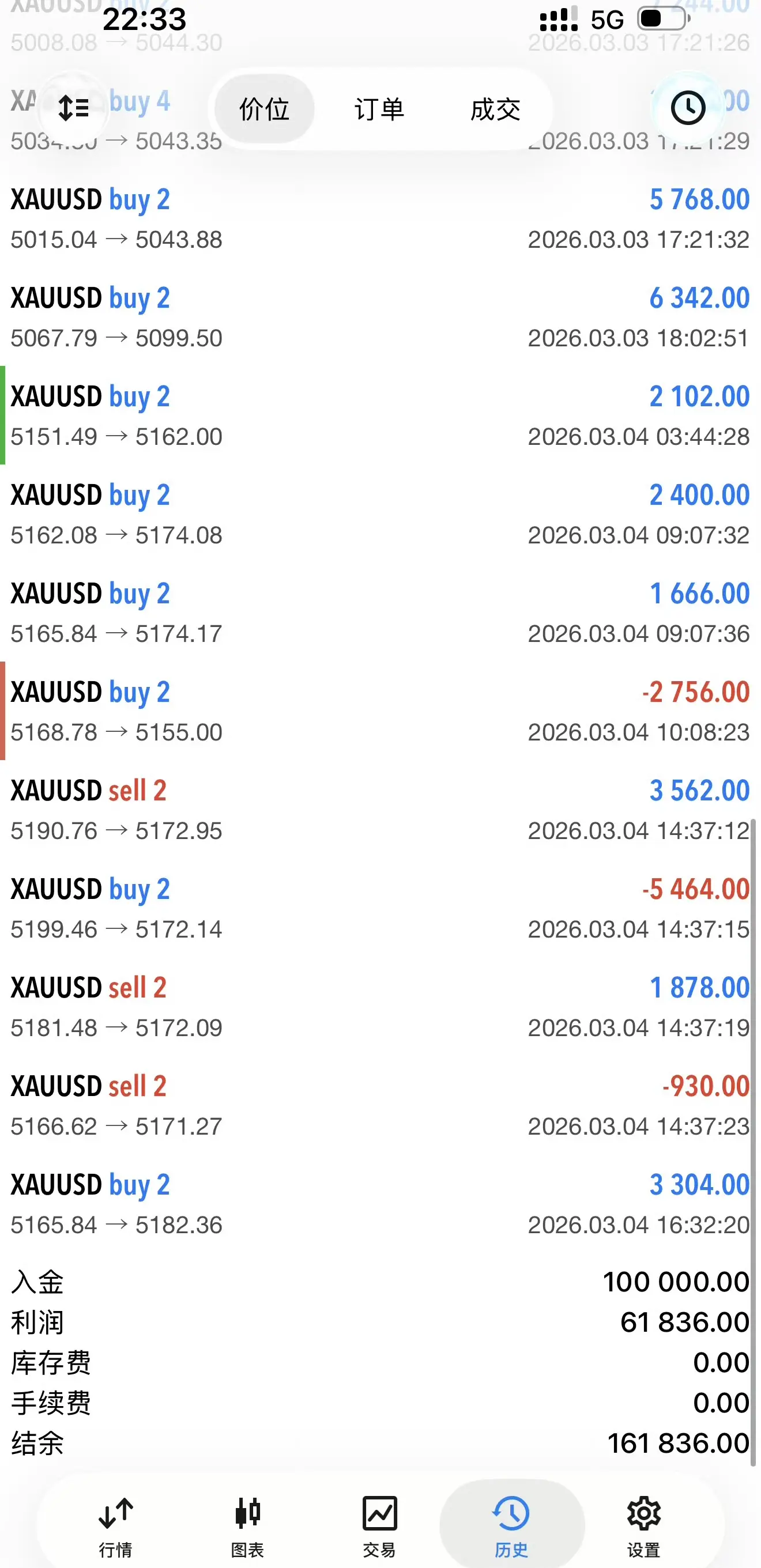Image resolution: width=761 pixels, height=1568 pixels.
Task: Expand the trade closed at 18:02:51
Action: pos(380,317)
